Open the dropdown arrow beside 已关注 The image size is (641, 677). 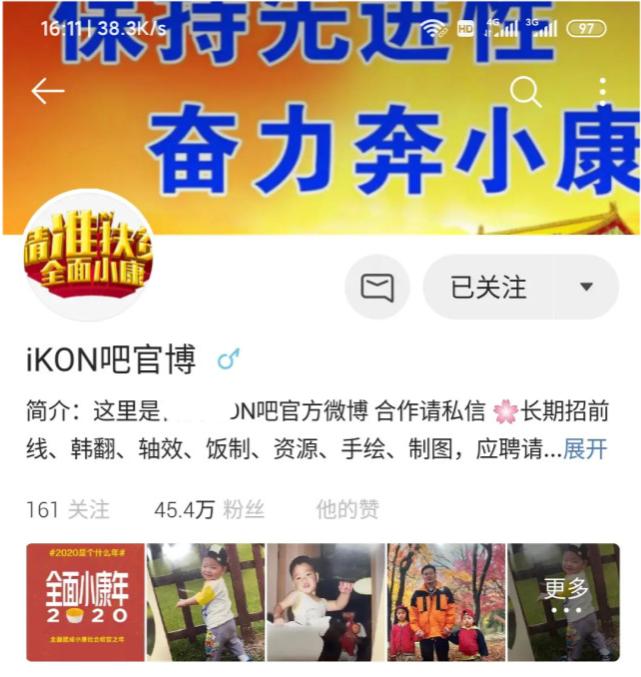point(586,288)
